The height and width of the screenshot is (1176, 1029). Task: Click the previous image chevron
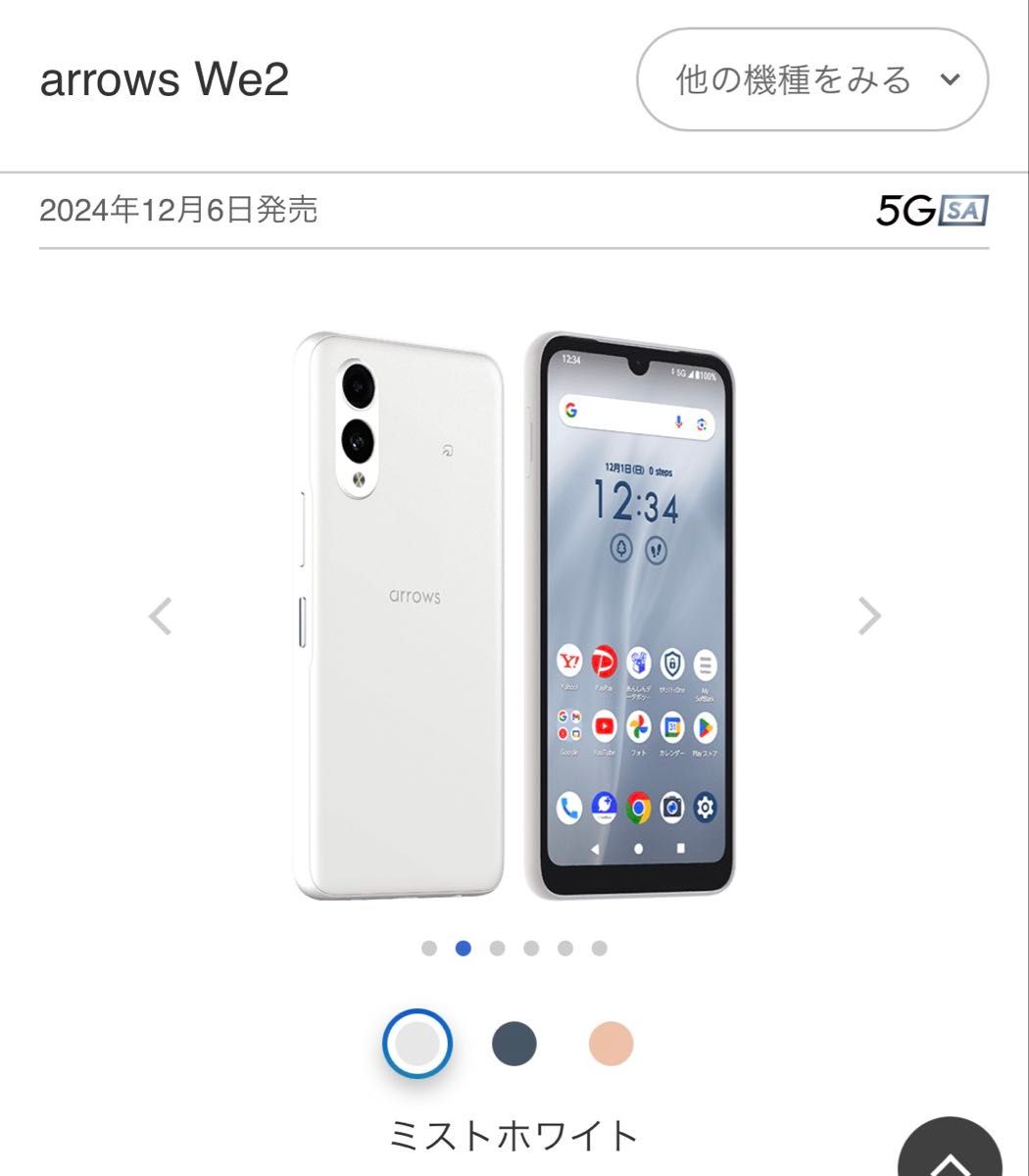pos(160,616)
